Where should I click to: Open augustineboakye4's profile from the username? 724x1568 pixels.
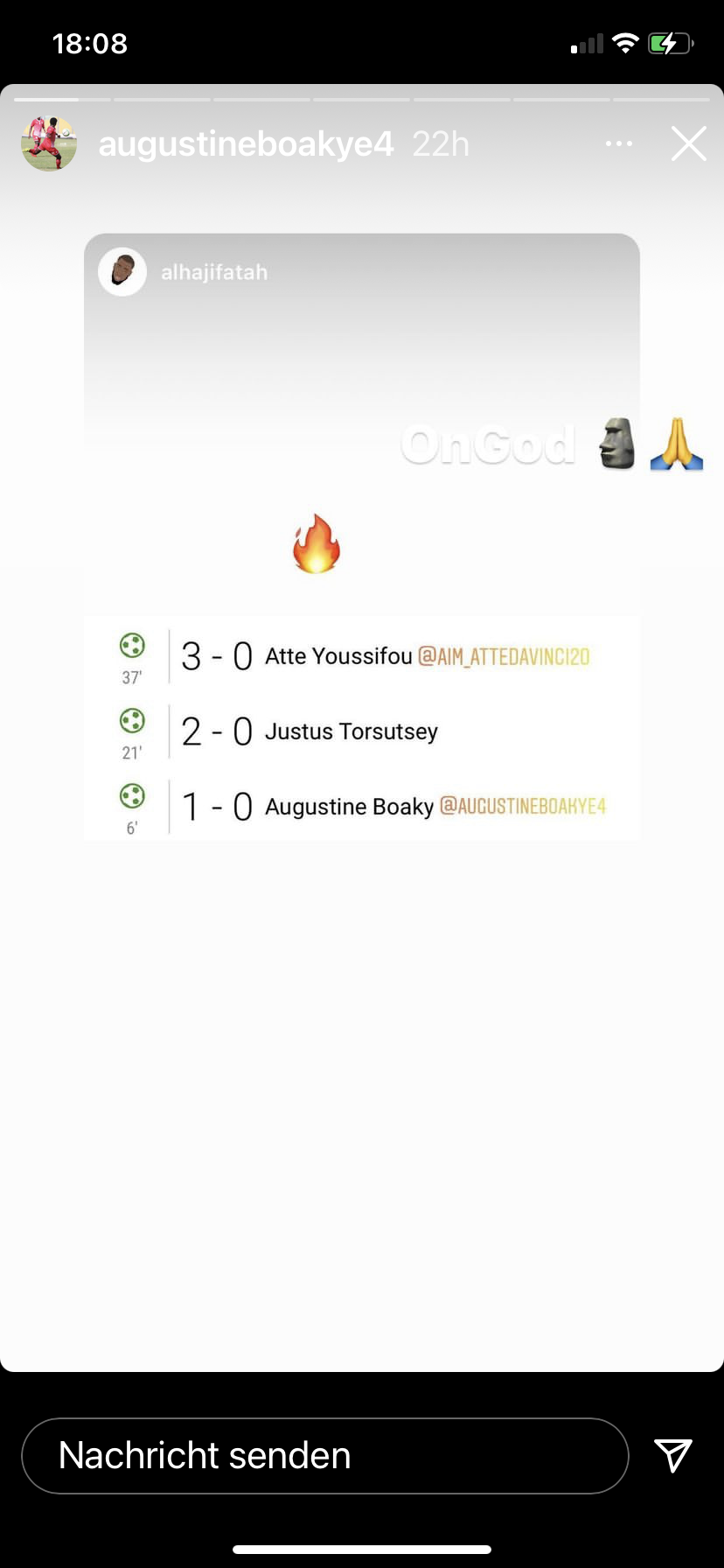(x=246, y=143)
